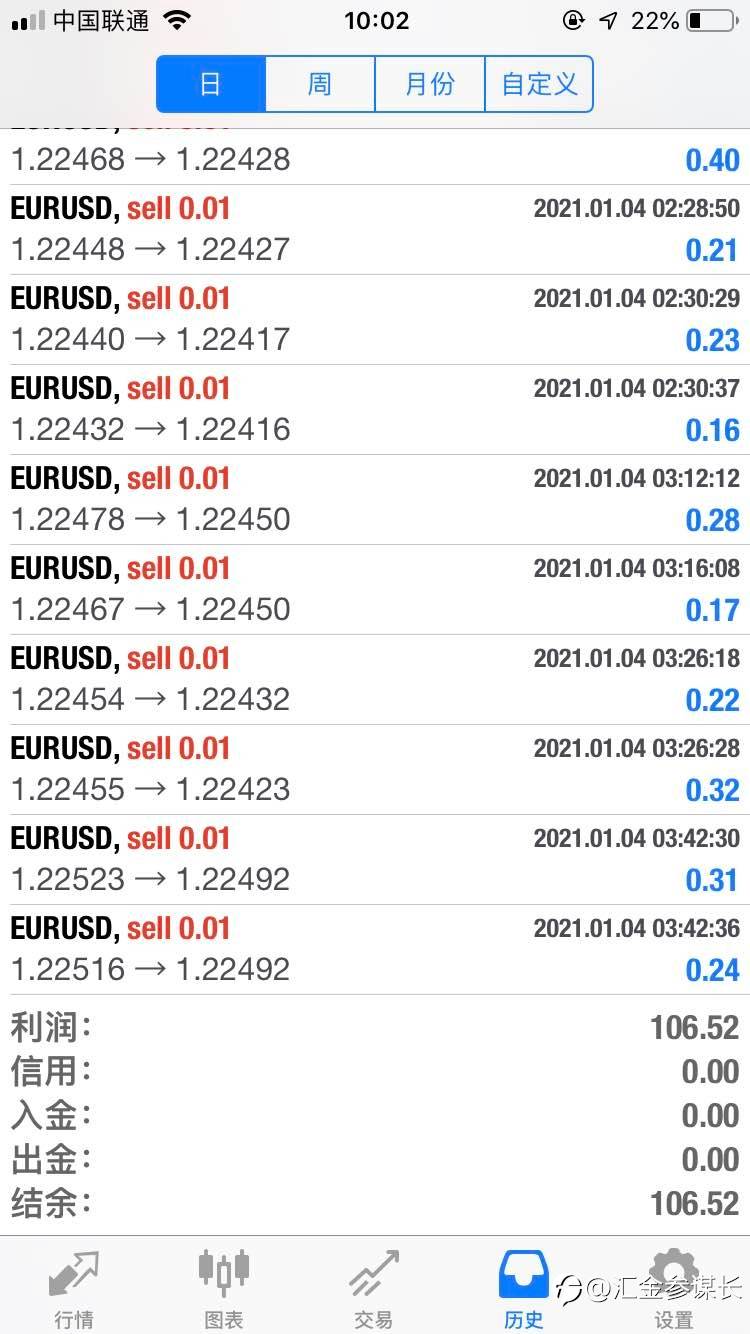Screen dimensions: 750x1334
Task: Expand the 03:26:28 trade with profit 0.32
Action: click(375, 770)
